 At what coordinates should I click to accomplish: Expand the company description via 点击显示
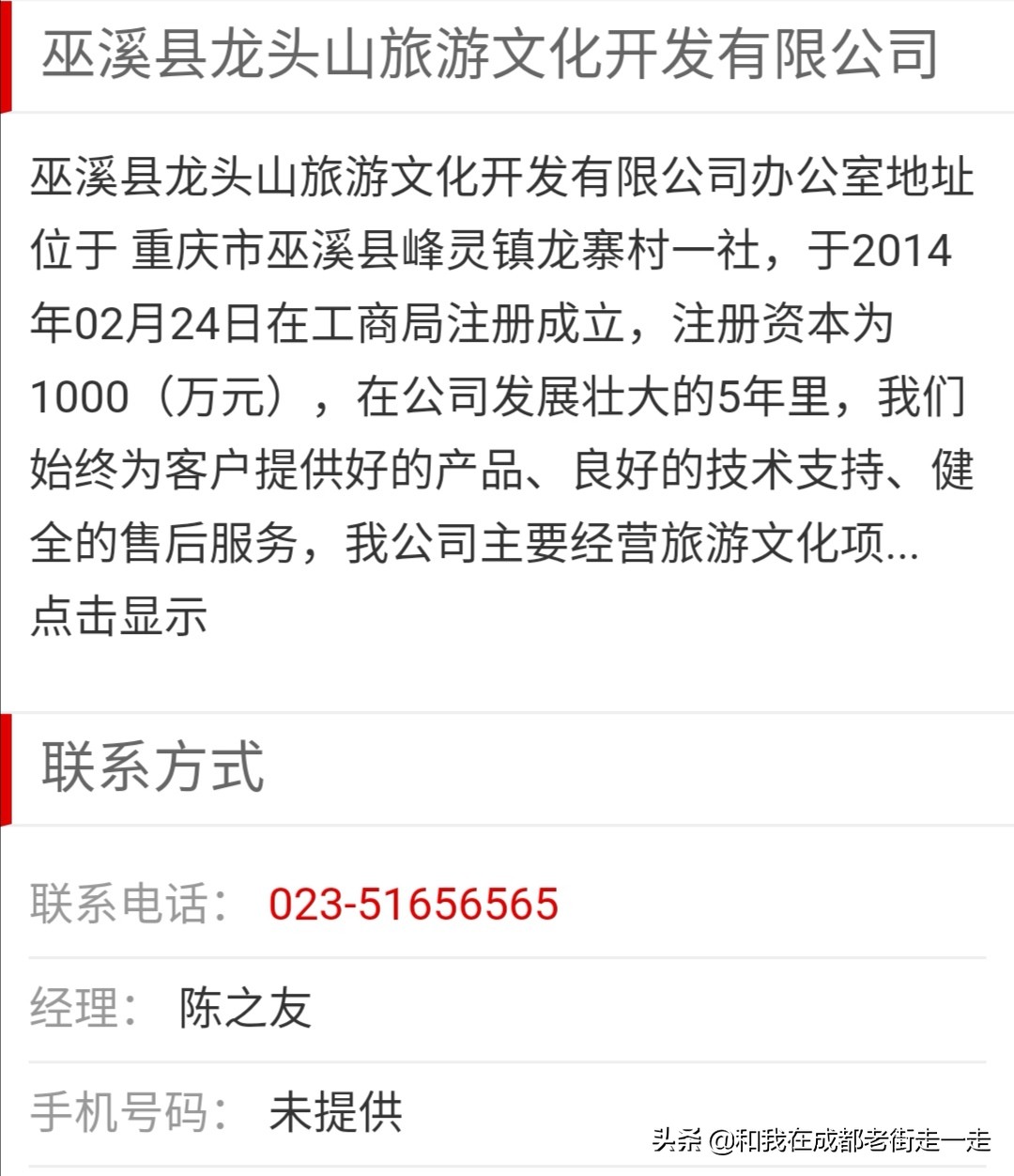[118, 616]
